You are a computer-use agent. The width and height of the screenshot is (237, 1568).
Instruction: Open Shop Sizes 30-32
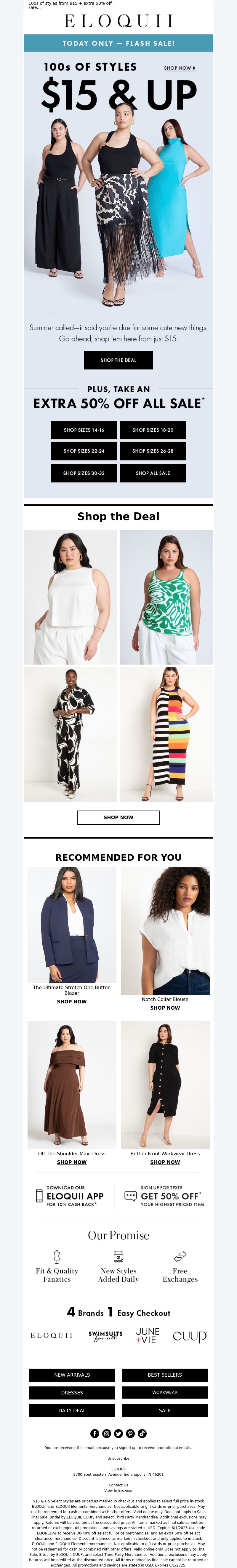[x=84, y=473]
